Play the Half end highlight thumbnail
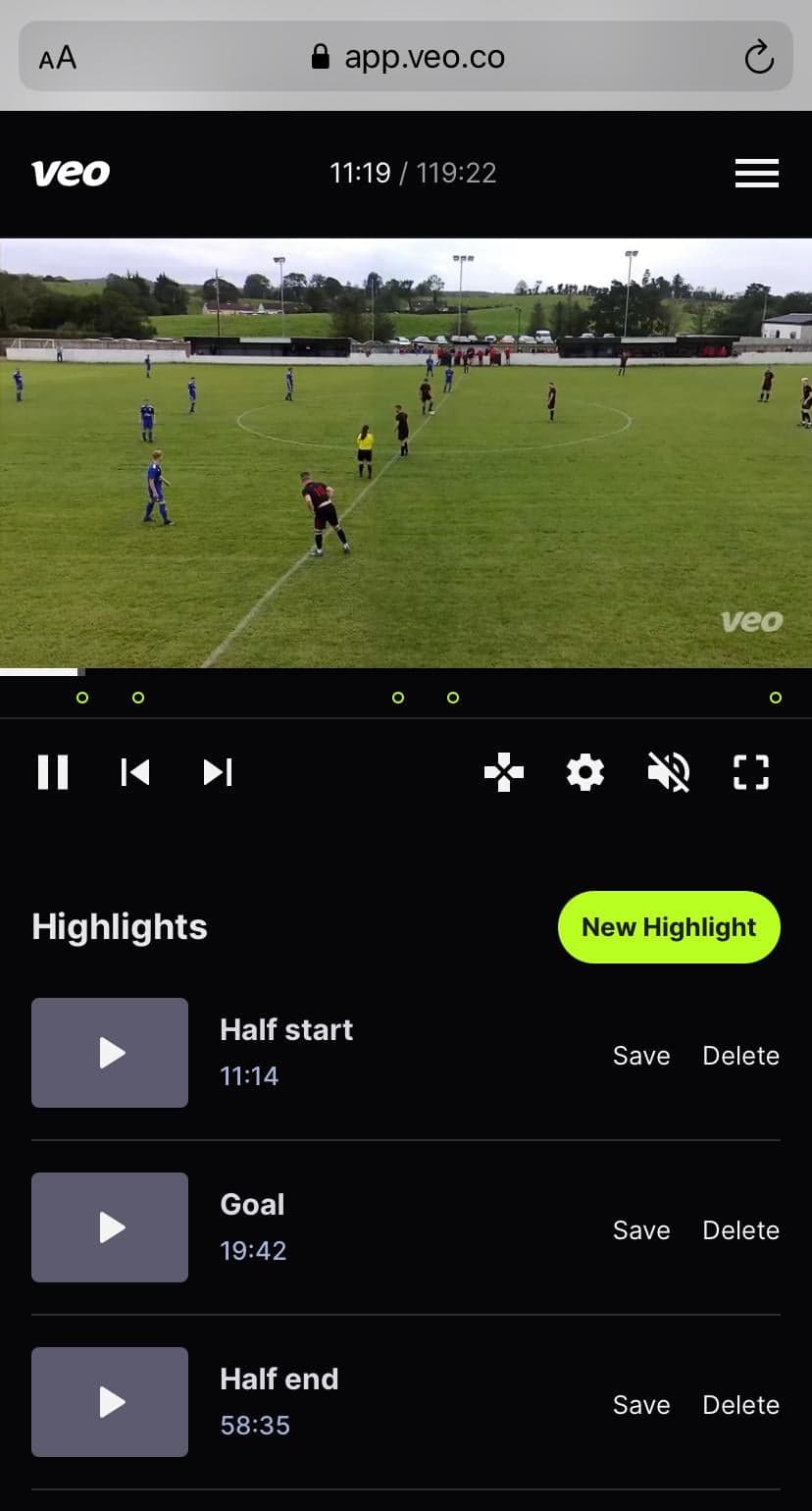This screenshot has height=1511, width=812. pos(110,1402)
